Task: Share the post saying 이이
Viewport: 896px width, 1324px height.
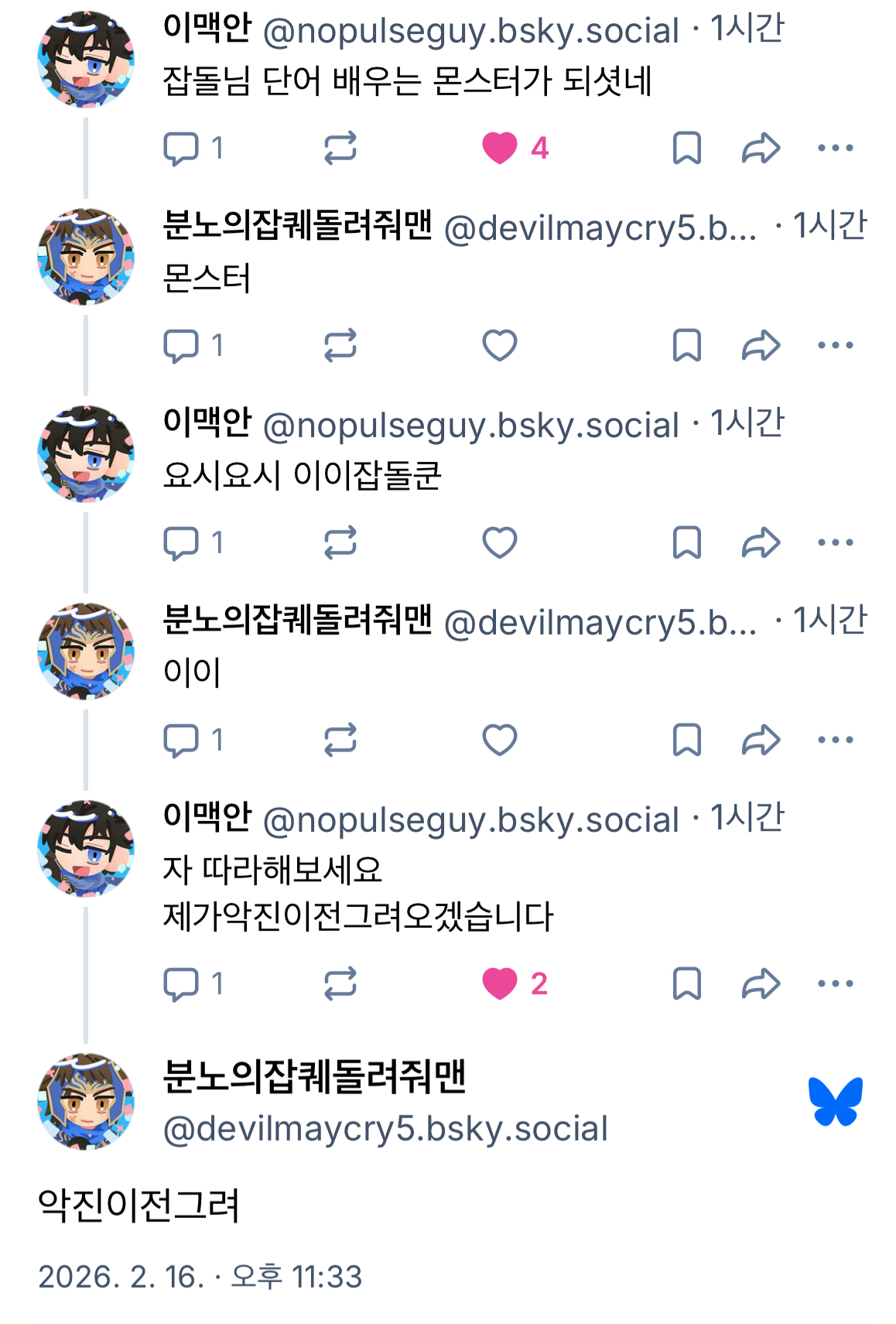Action: 761,740
